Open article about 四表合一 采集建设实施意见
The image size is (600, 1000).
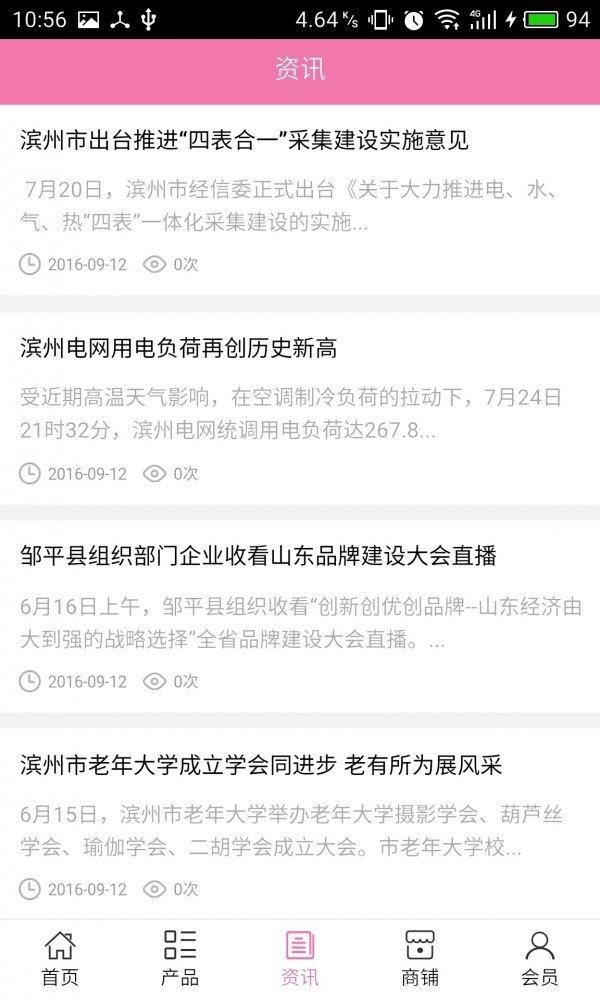[245, 141]
